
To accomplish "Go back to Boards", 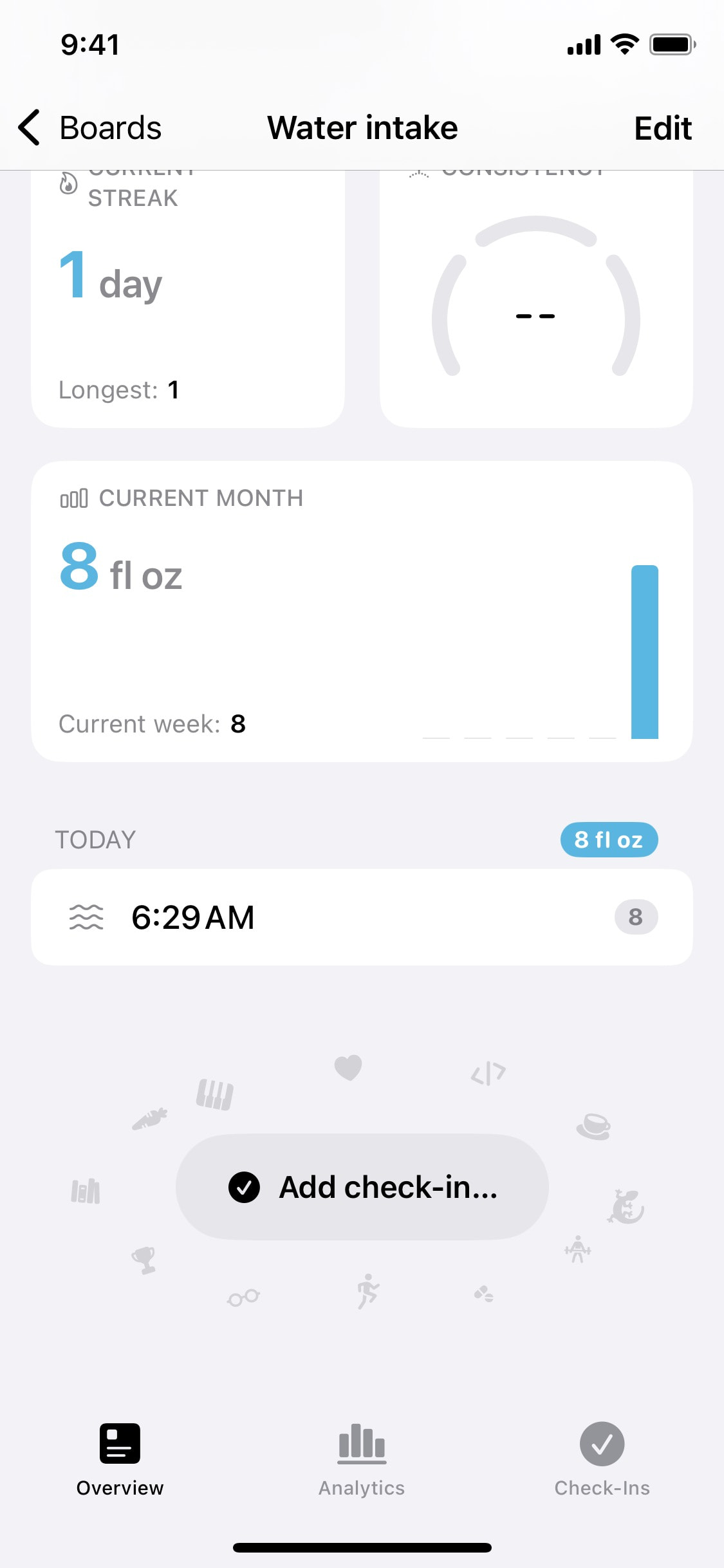I will tap(90, 127).
